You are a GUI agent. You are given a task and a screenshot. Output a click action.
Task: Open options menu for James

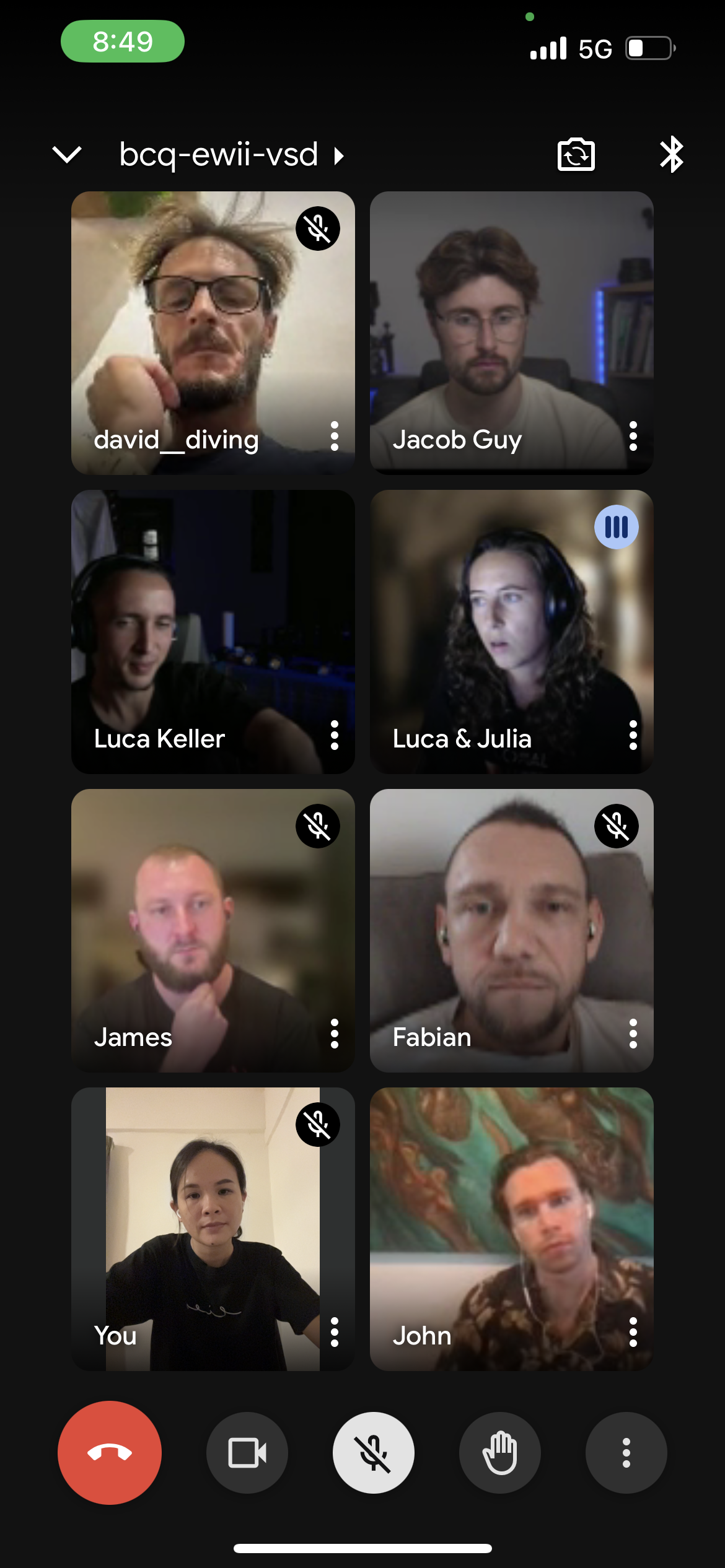335,1034
